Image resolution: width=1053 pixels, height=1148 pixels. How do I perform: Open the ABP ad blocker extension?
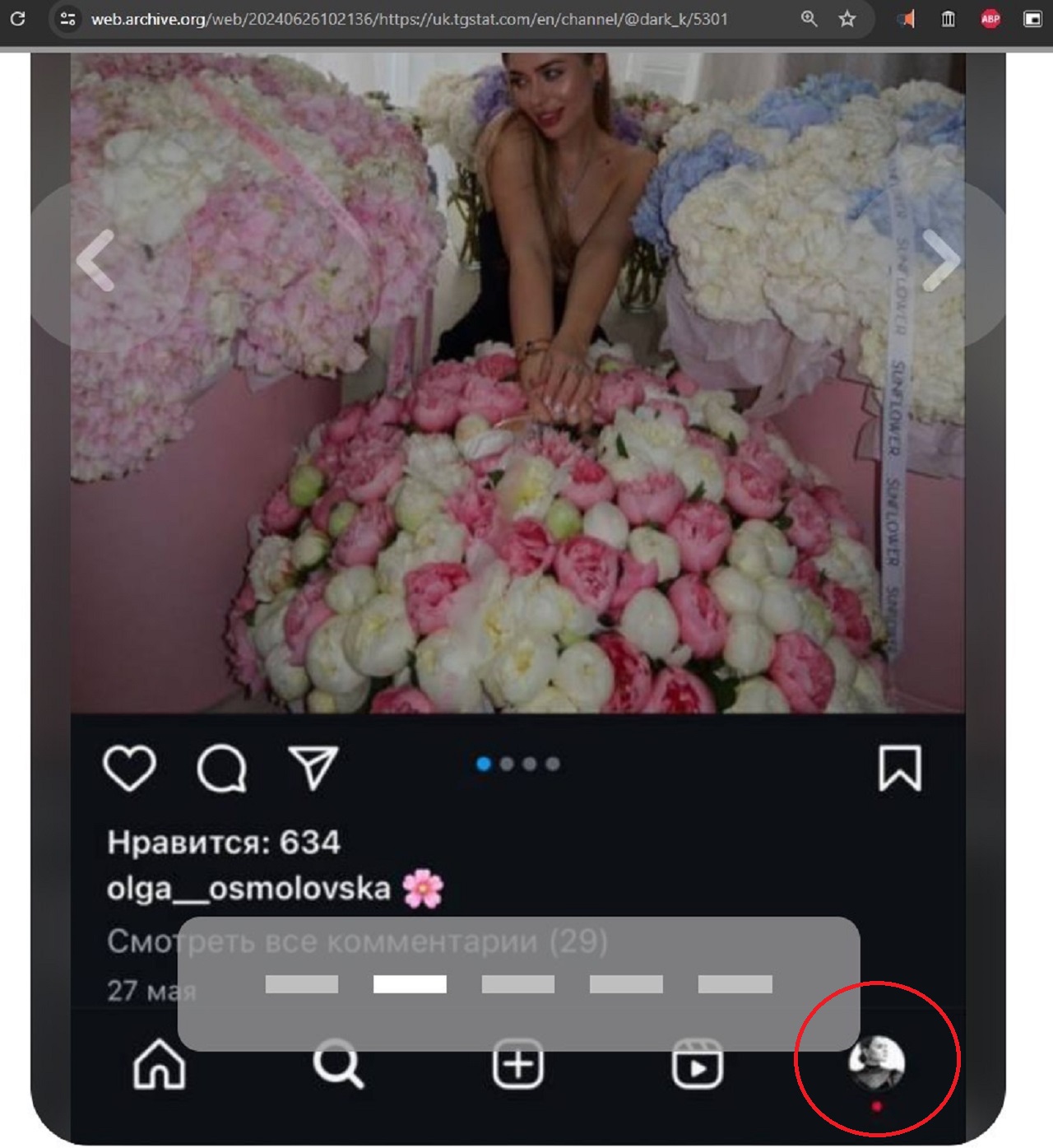coord(990,18)
